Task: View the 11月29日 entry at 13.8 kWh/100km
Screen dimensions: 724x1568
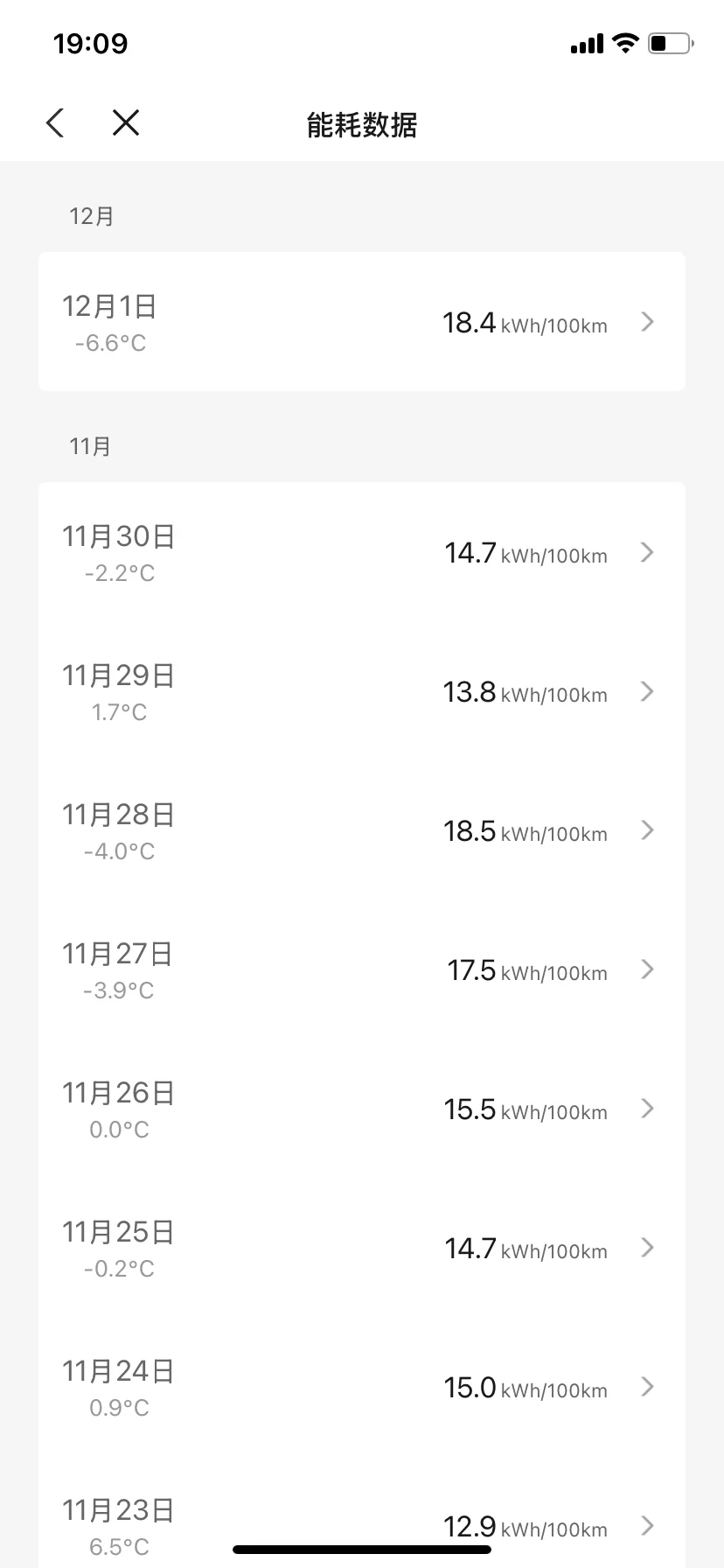Action: point(361,691)
